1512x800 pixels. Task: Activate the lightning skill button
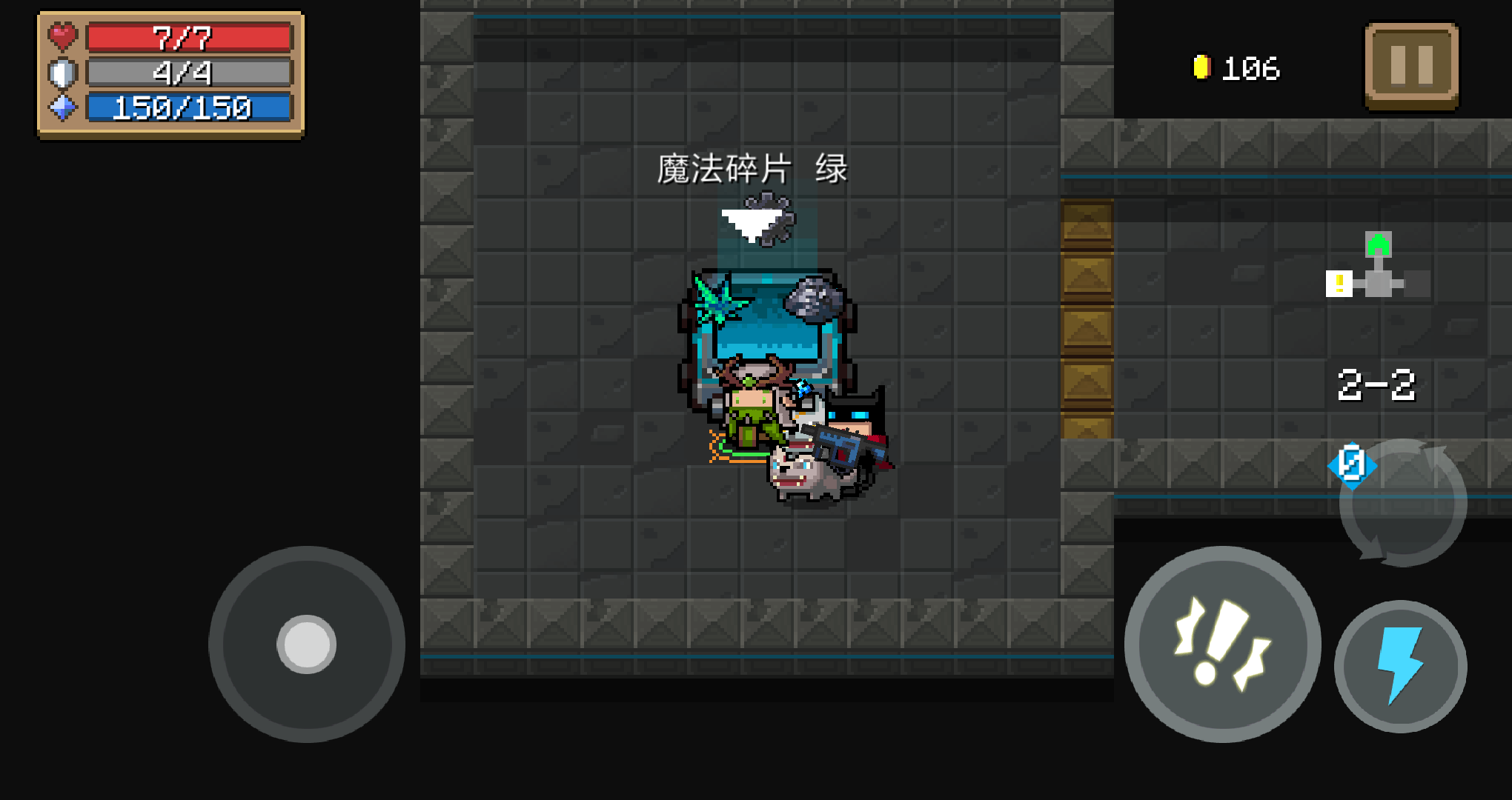[1400, 666]
